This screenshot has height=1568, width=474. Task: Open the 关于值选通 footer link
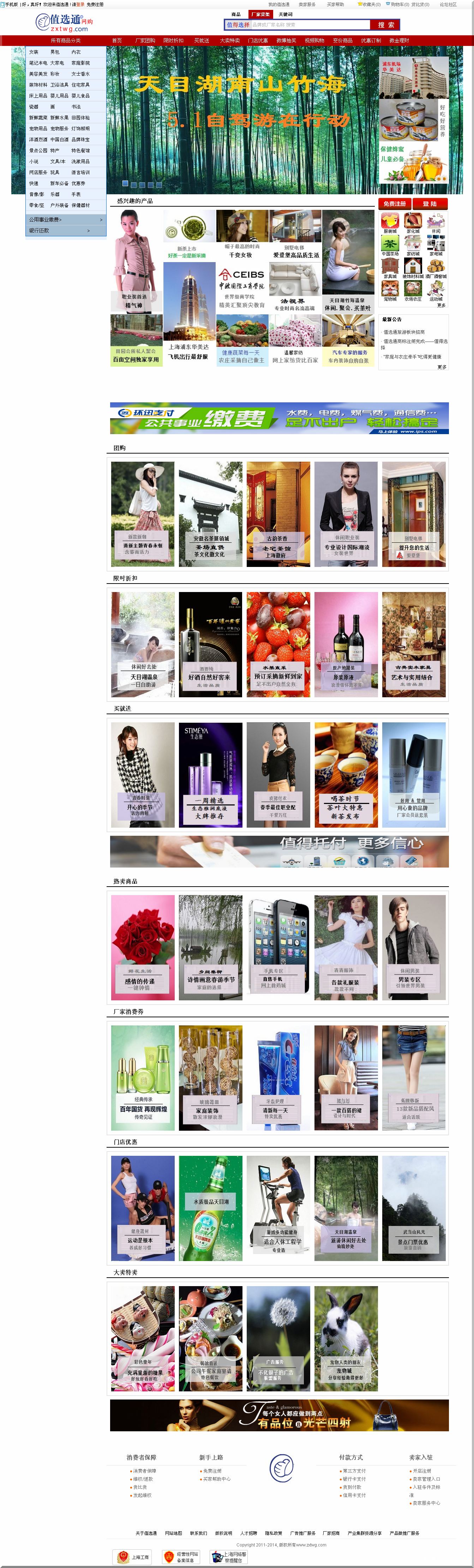click(x=146, y=1533)
